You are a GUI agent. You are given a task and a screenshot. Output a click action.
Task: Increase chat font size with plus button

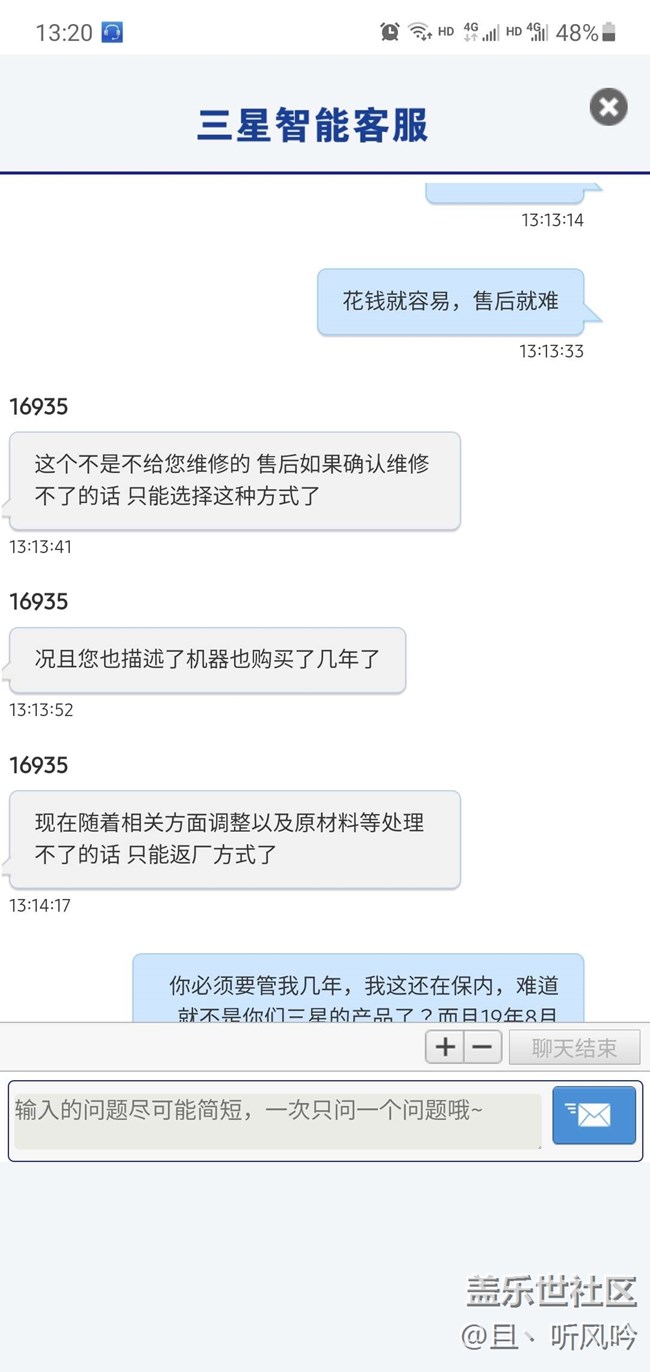point(445,1048)
